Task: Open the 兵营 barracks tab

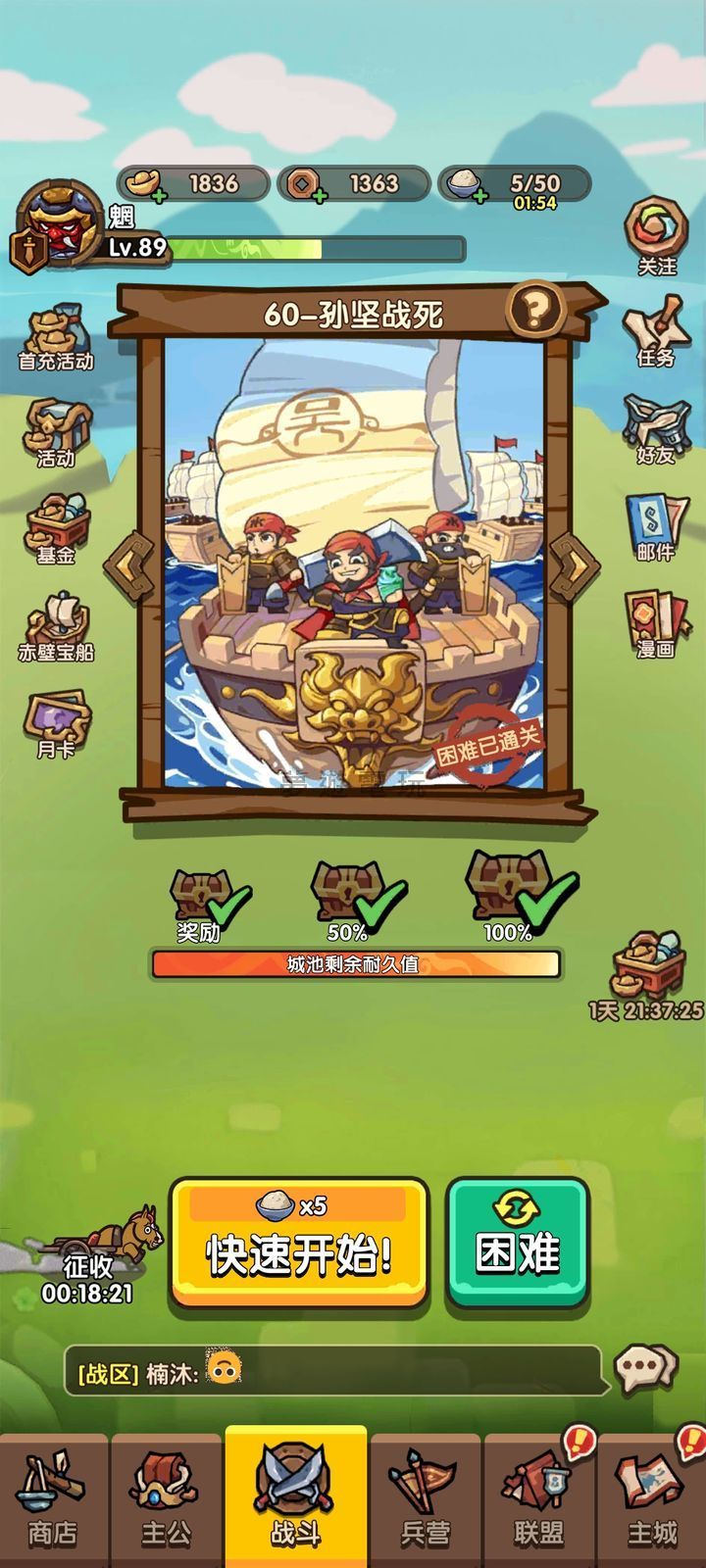Action: click(425, 1499)
